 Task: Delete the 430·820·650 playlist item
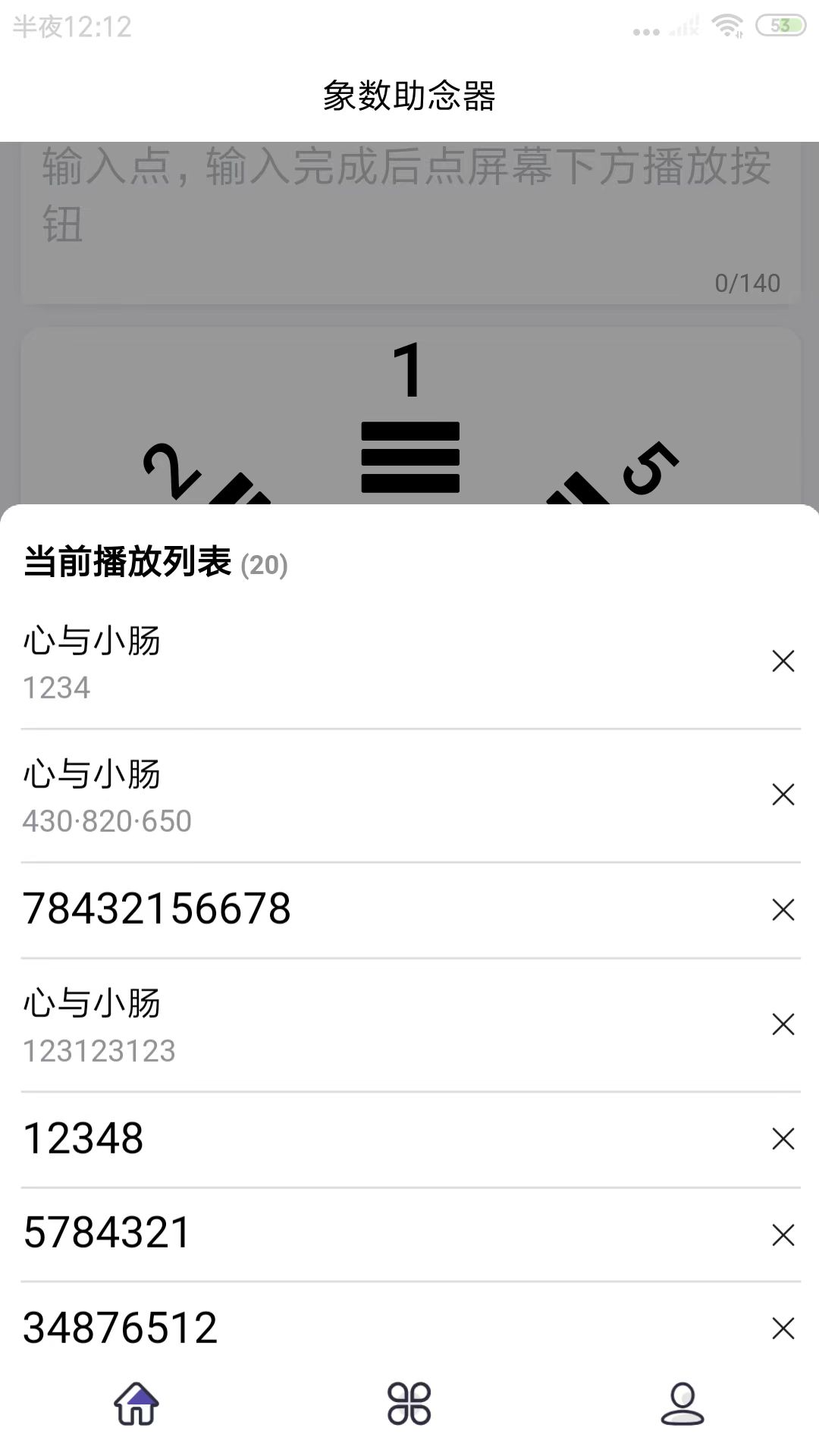783,795
